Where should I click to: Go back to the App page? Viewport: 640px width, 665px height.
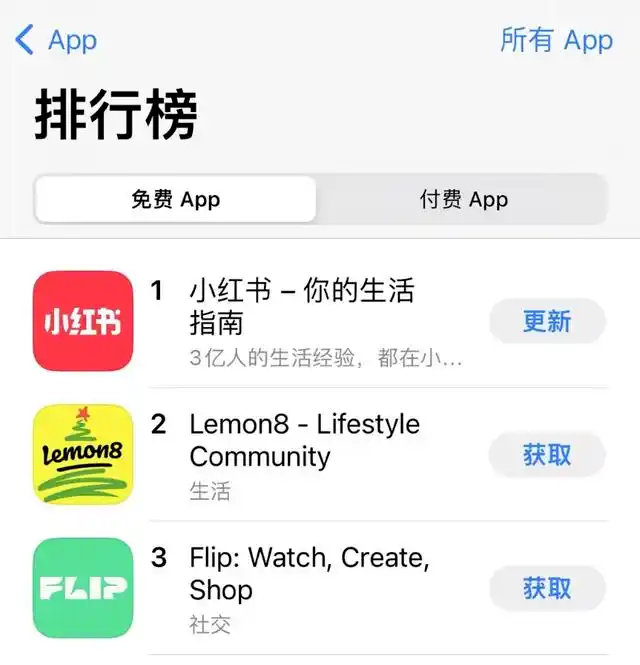(57, 41)
